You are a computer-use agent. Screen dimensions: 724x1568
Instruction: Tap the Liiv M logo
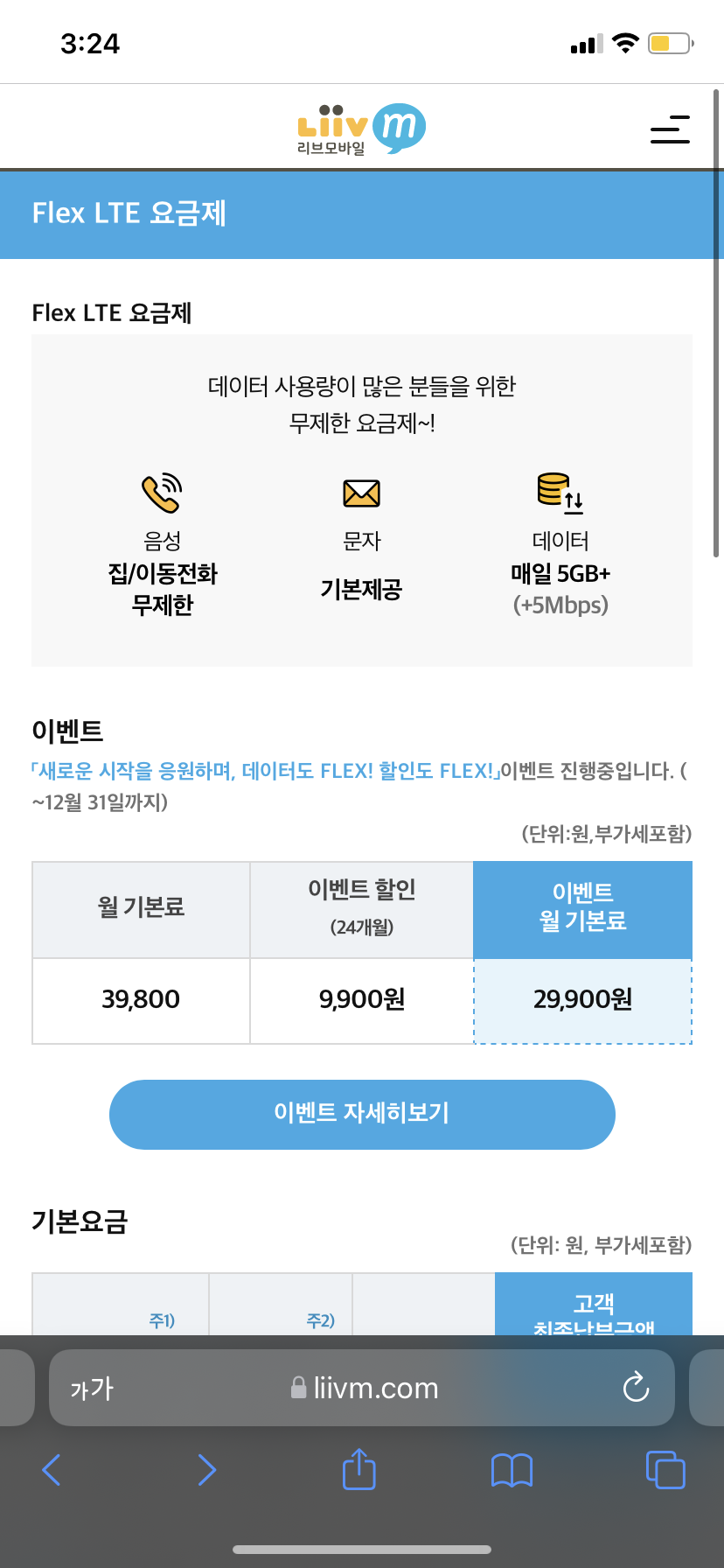click(x=361, y=129)
